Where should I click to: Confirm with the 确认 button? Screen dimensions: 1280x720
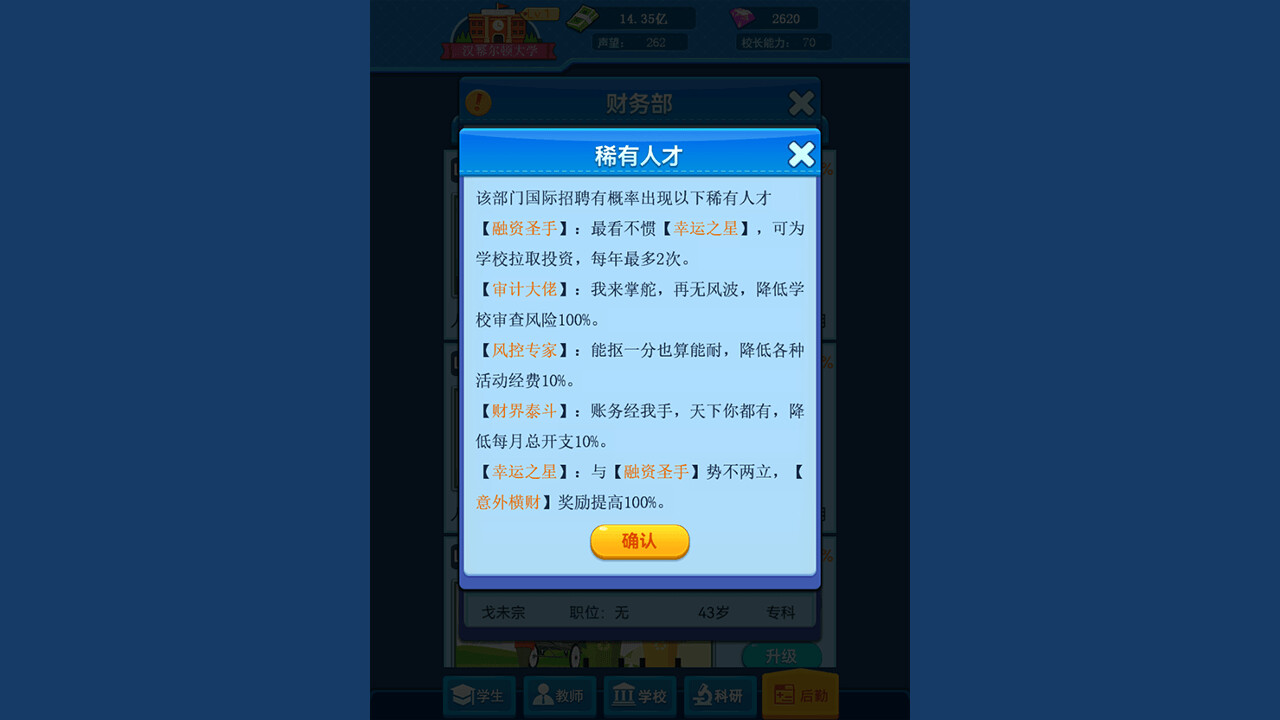point(639,541)
